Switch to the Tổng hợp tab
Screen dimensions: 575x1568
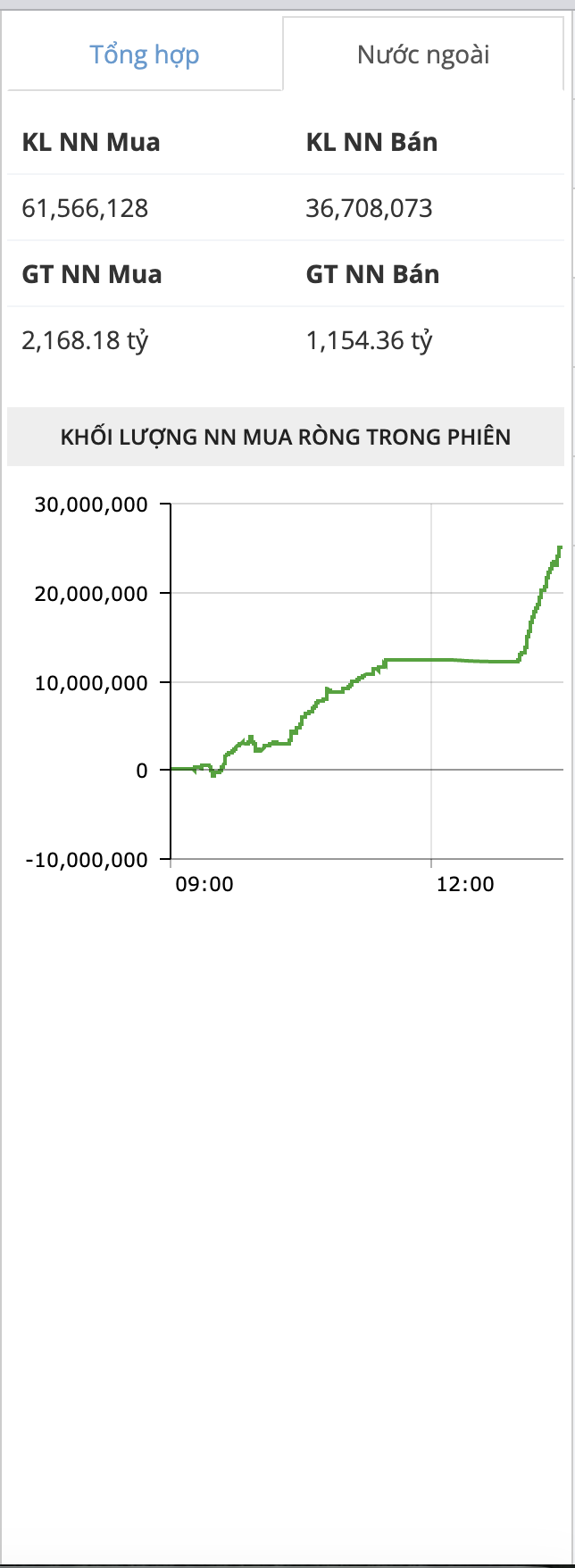coord(145,54)
